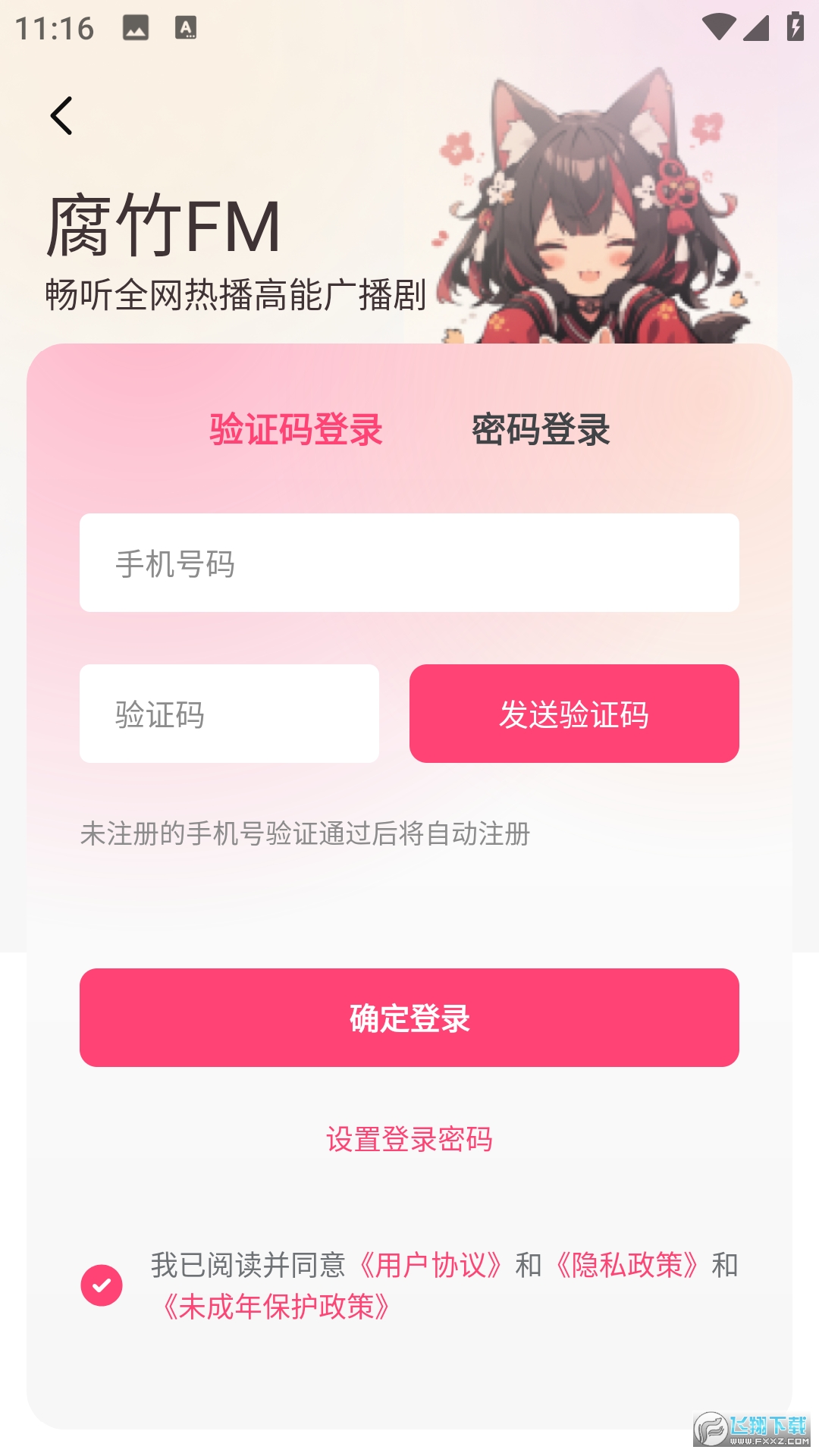Click the 手机号码 input field
This screenshot has height=1456, width=819.
pos(409,562)
